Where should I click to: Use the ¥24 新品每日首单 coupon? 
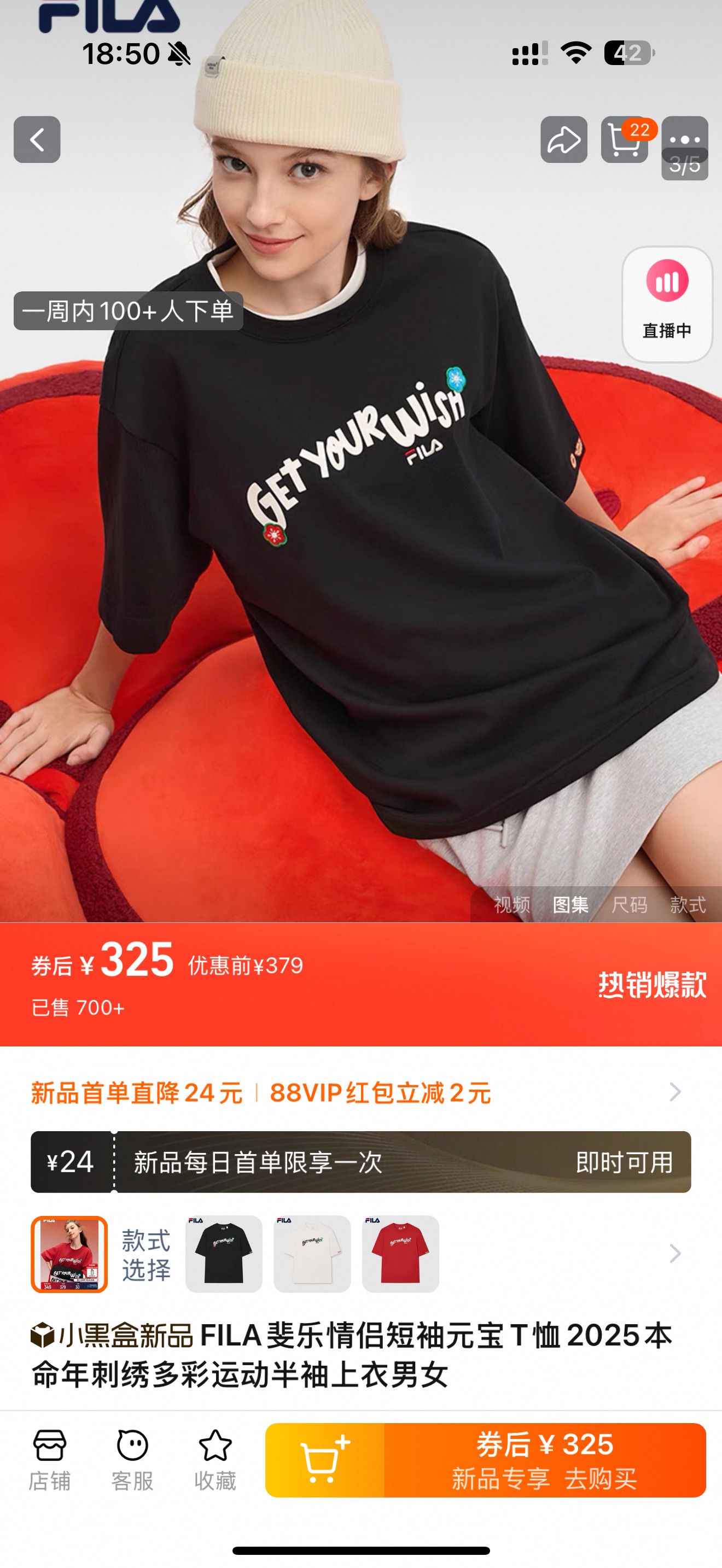[x=624, y=1162]
